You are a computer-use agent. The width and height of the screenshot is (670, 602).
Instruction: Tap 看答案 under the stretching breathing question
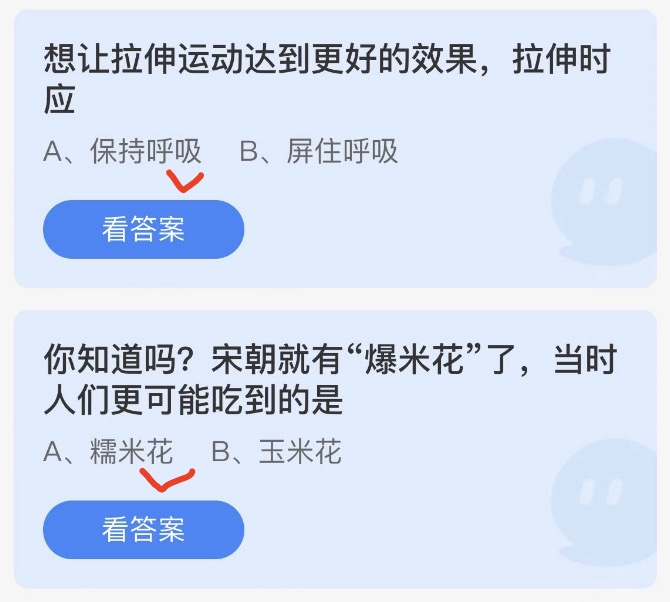pos(143,230)
